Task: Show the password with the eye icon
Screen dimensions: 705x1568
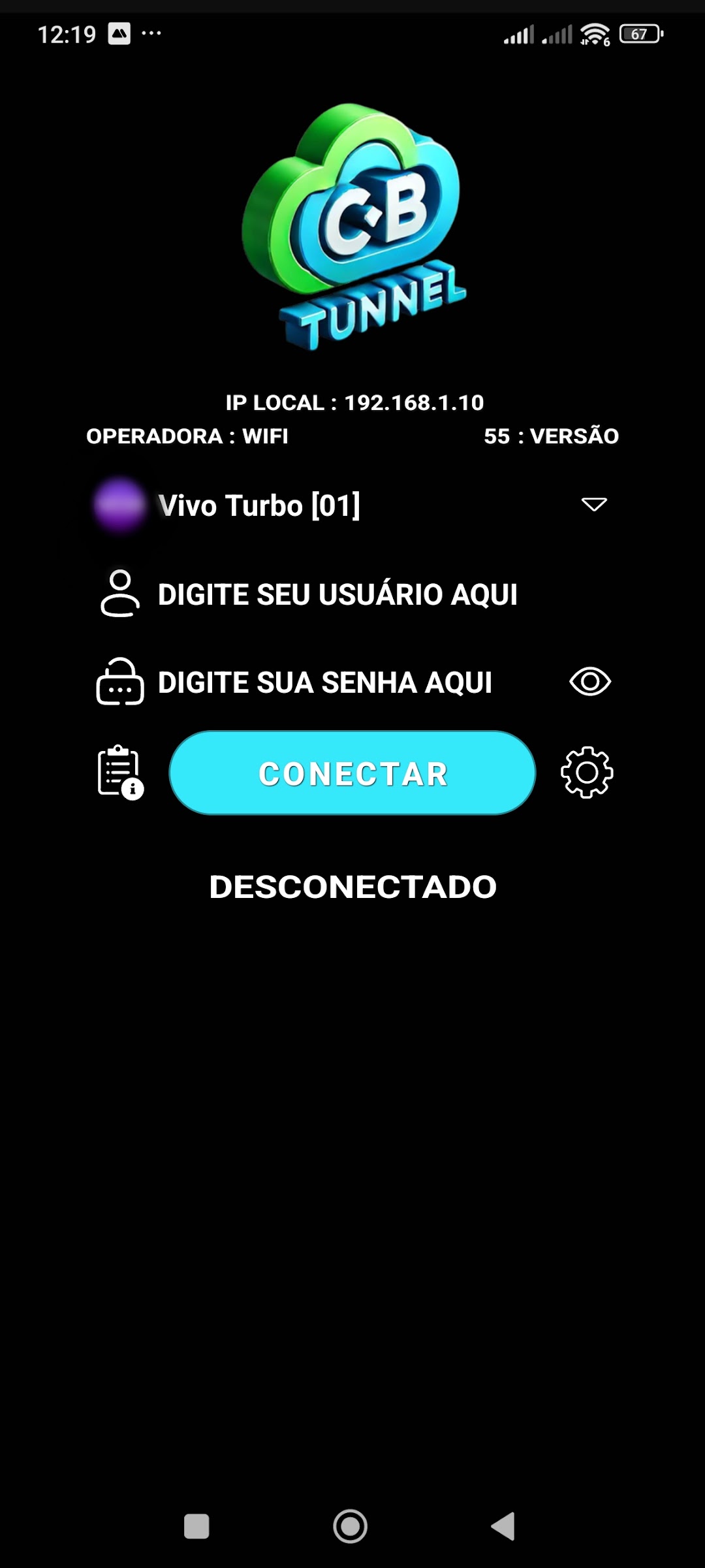Action: [590, 682]
